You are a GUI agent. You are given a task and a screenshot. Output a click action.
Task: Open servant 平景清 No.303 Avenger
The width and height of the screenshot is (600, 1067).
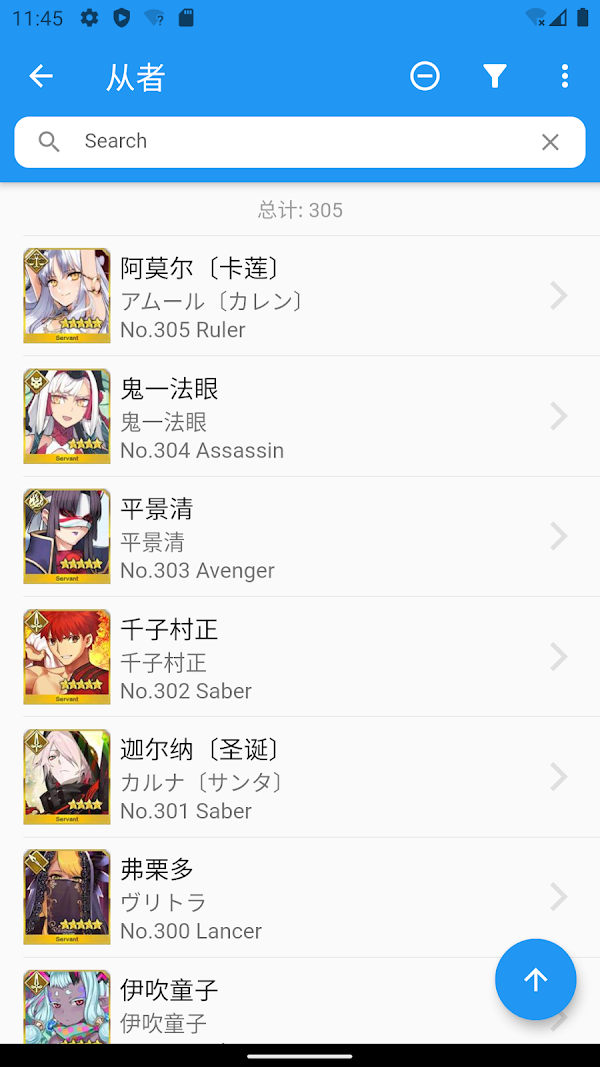[300, 537]
